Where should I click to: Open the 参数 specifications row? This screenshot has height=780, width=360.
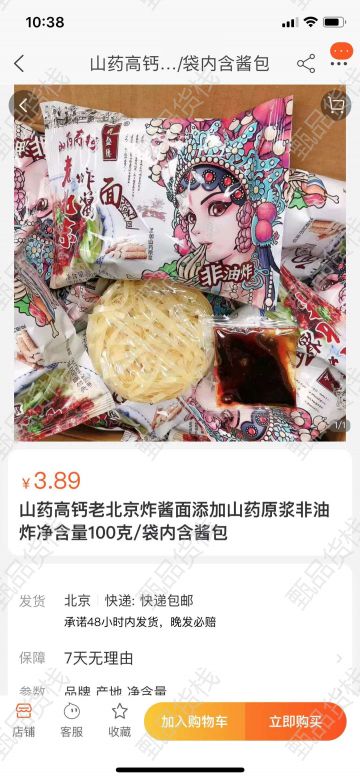[180, 691]
